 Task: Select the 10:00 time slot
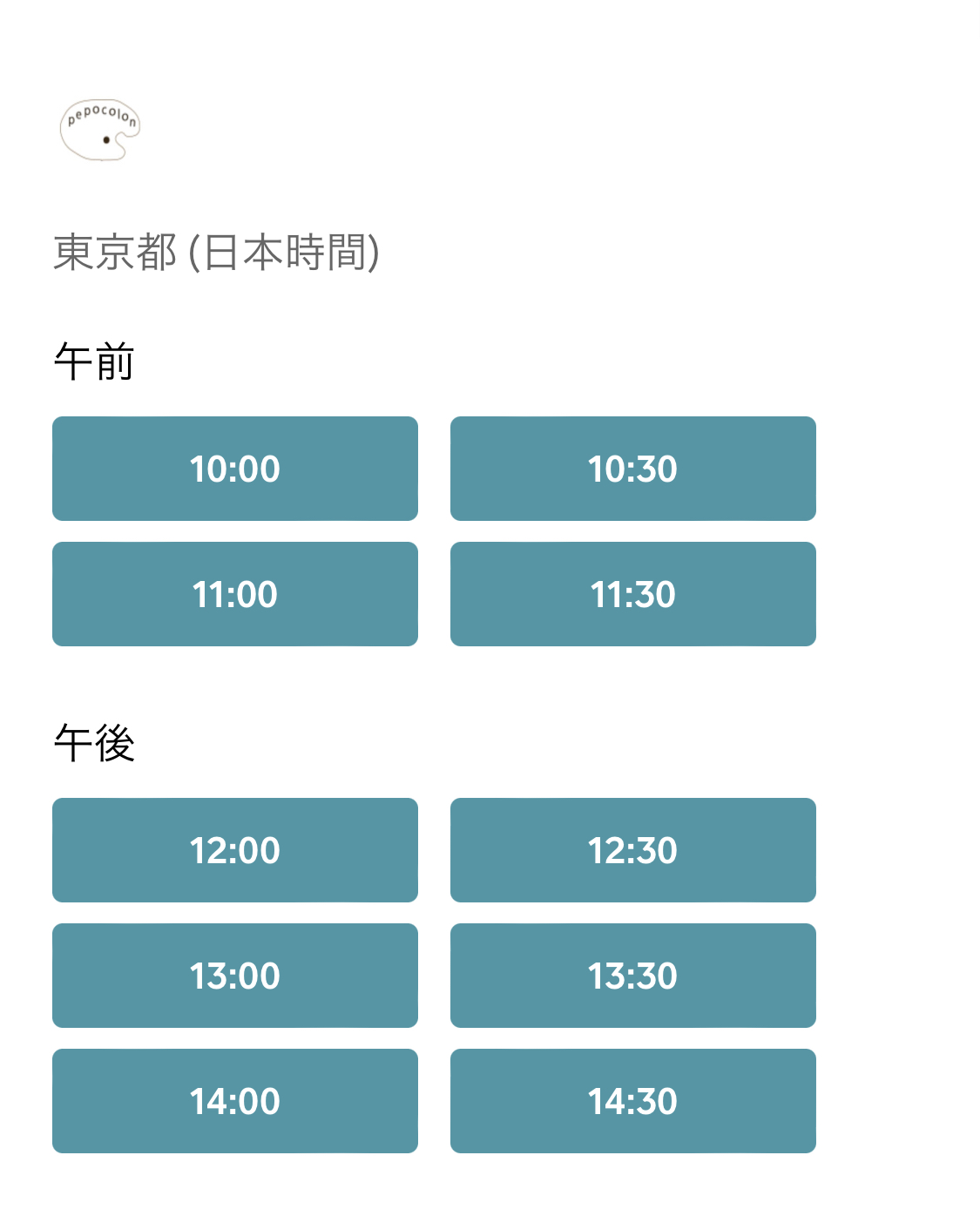tap(235, 469)
